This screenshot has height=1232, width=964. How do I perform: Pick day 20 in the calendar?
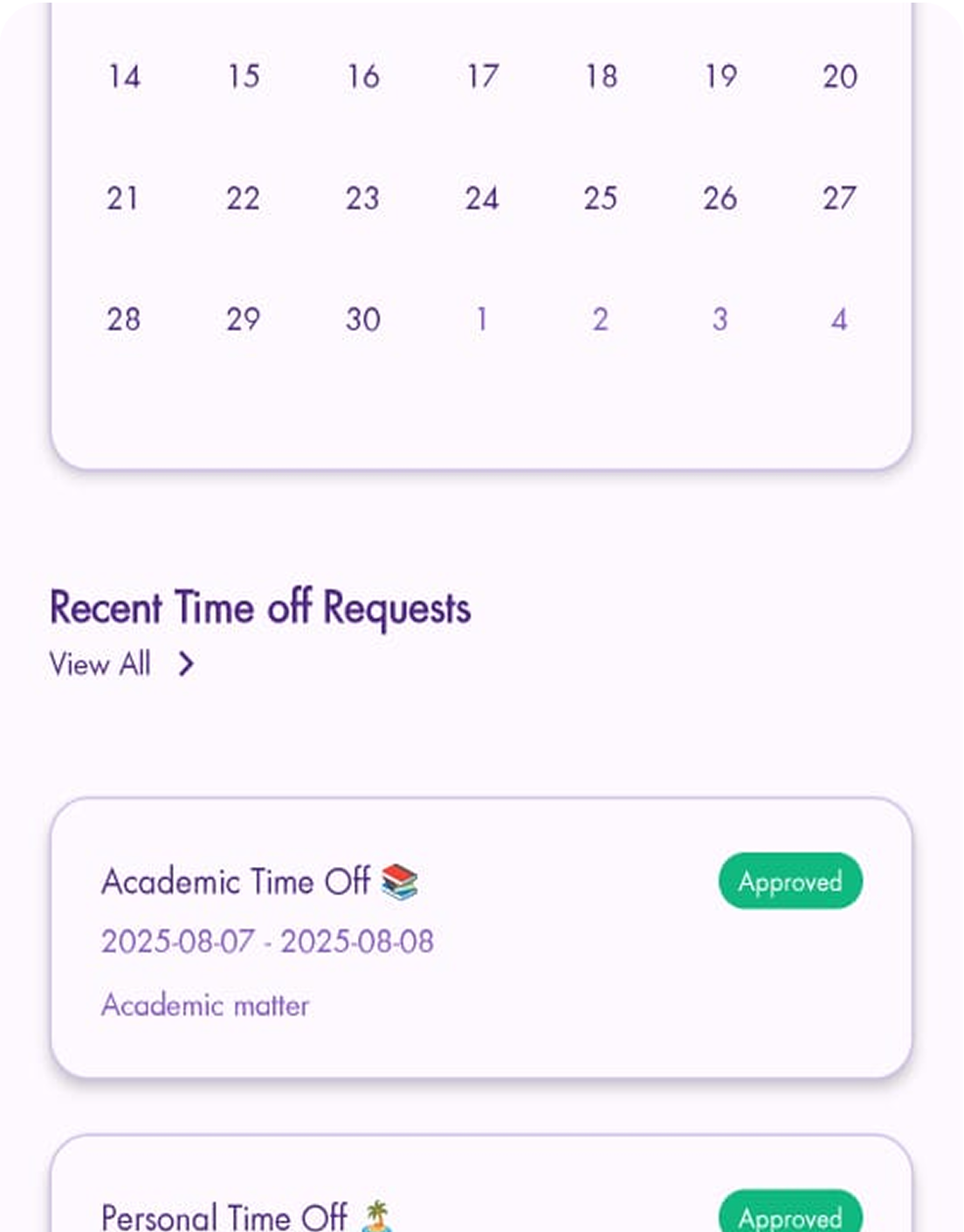click(839, 77)
